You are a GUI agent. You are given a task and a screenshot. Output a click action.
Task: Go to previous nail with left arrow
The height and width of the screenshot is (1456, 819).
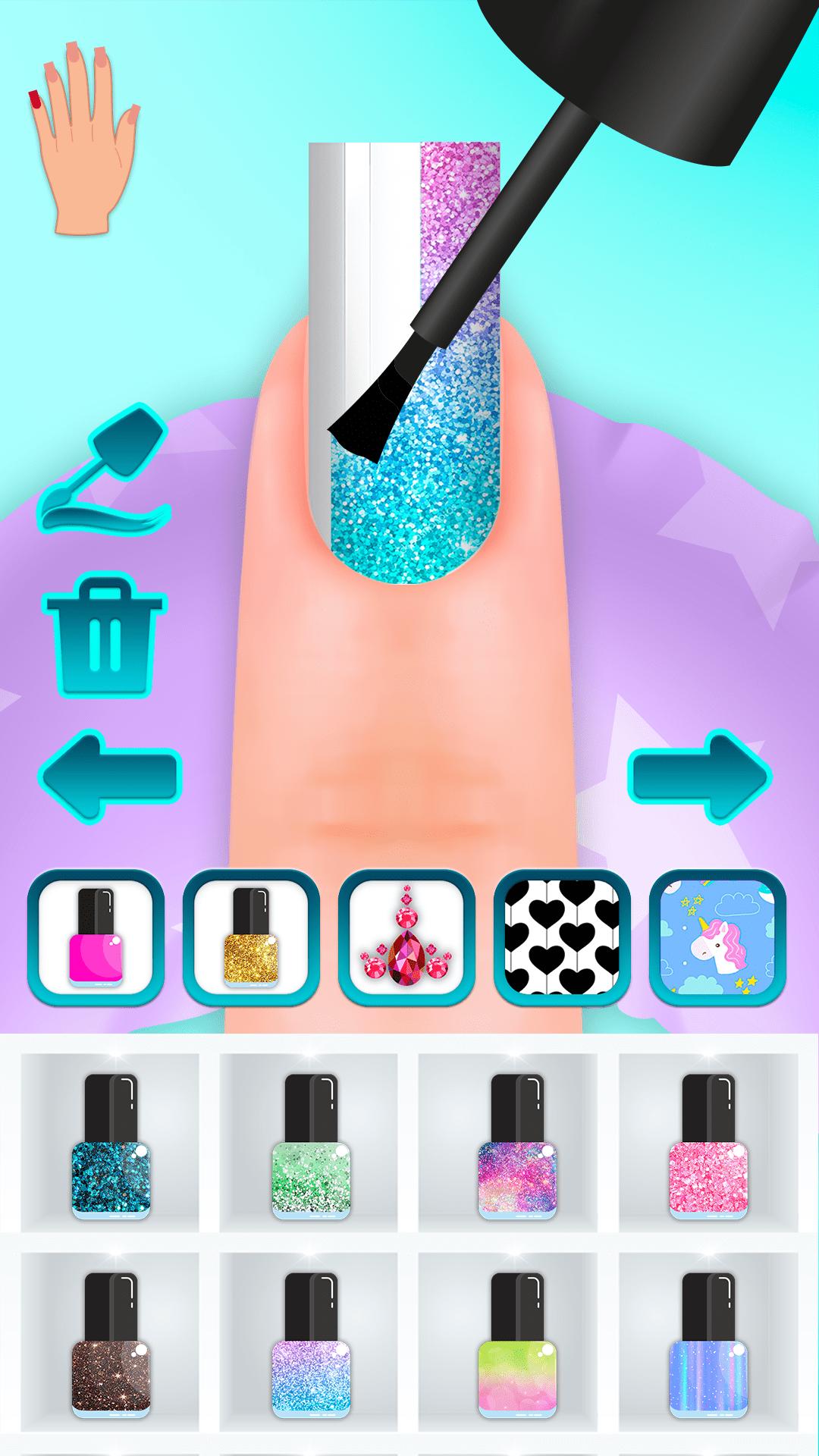point(111,776)
